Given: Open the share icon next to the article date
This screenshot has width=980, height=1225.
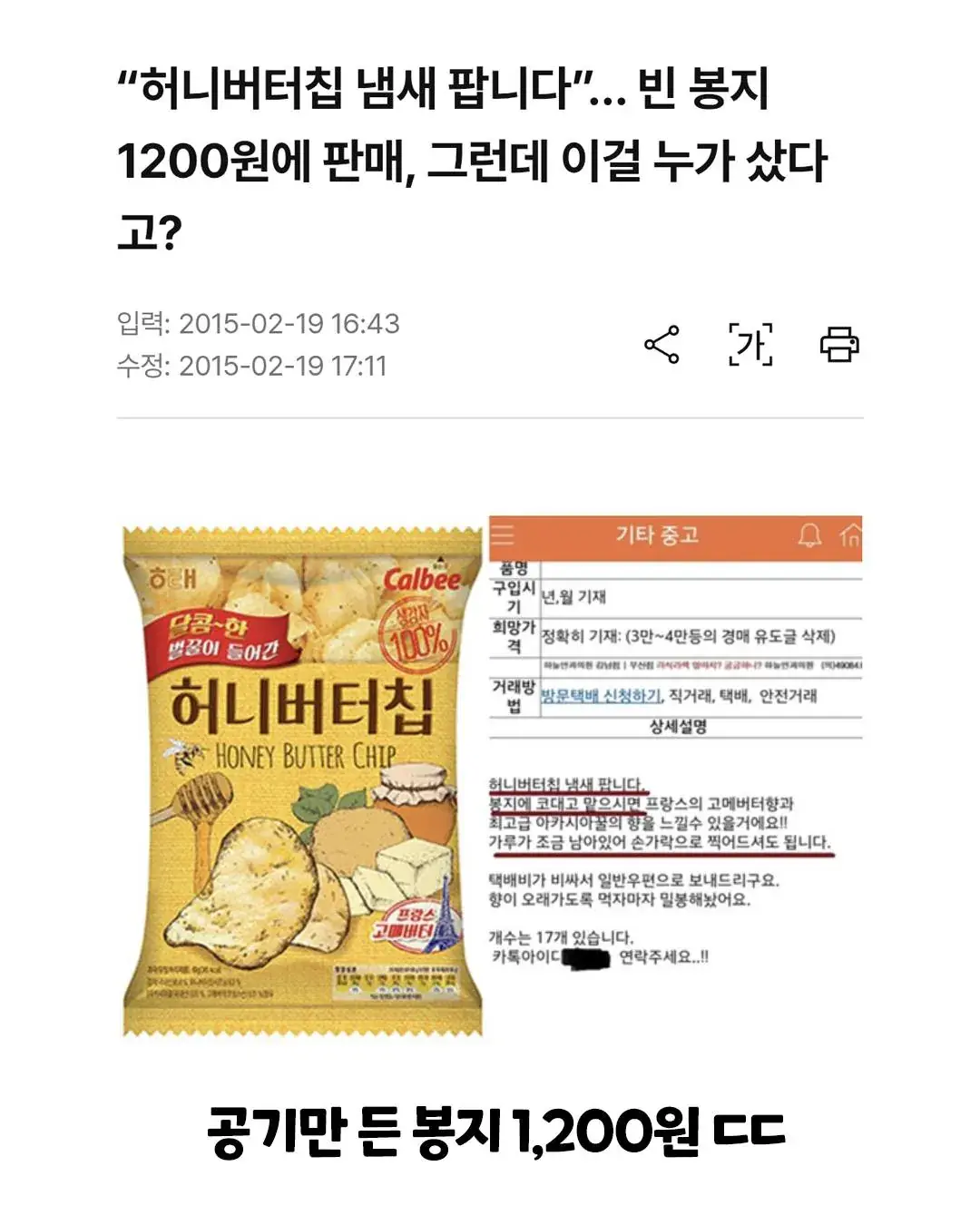Looking at the screenshot, I should [661, 345].
